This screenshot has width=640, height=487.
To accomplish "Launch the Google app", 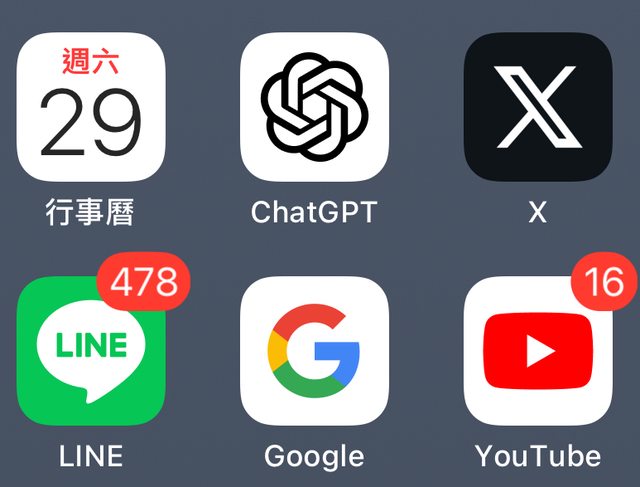I will click(314, 350).
